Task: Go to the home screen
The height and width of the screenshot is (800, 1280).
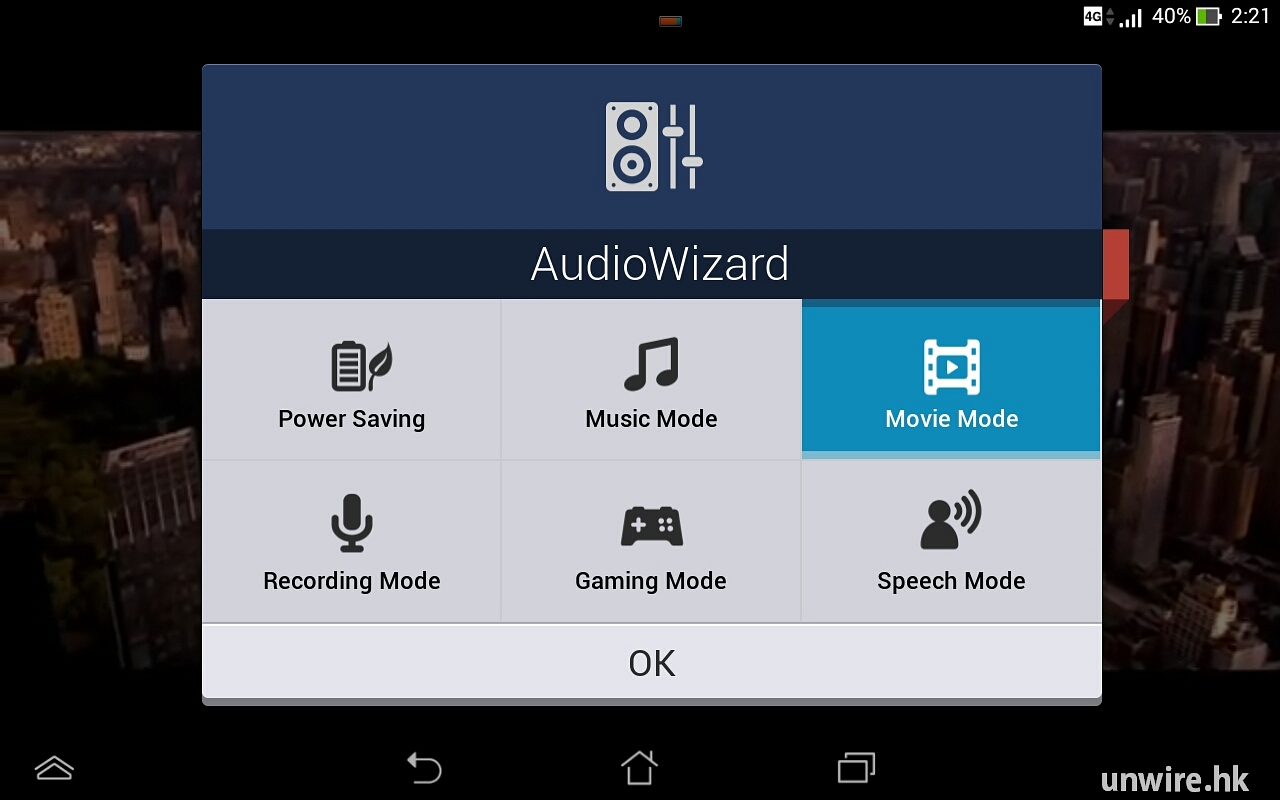Action: click(x=640, y=768)
